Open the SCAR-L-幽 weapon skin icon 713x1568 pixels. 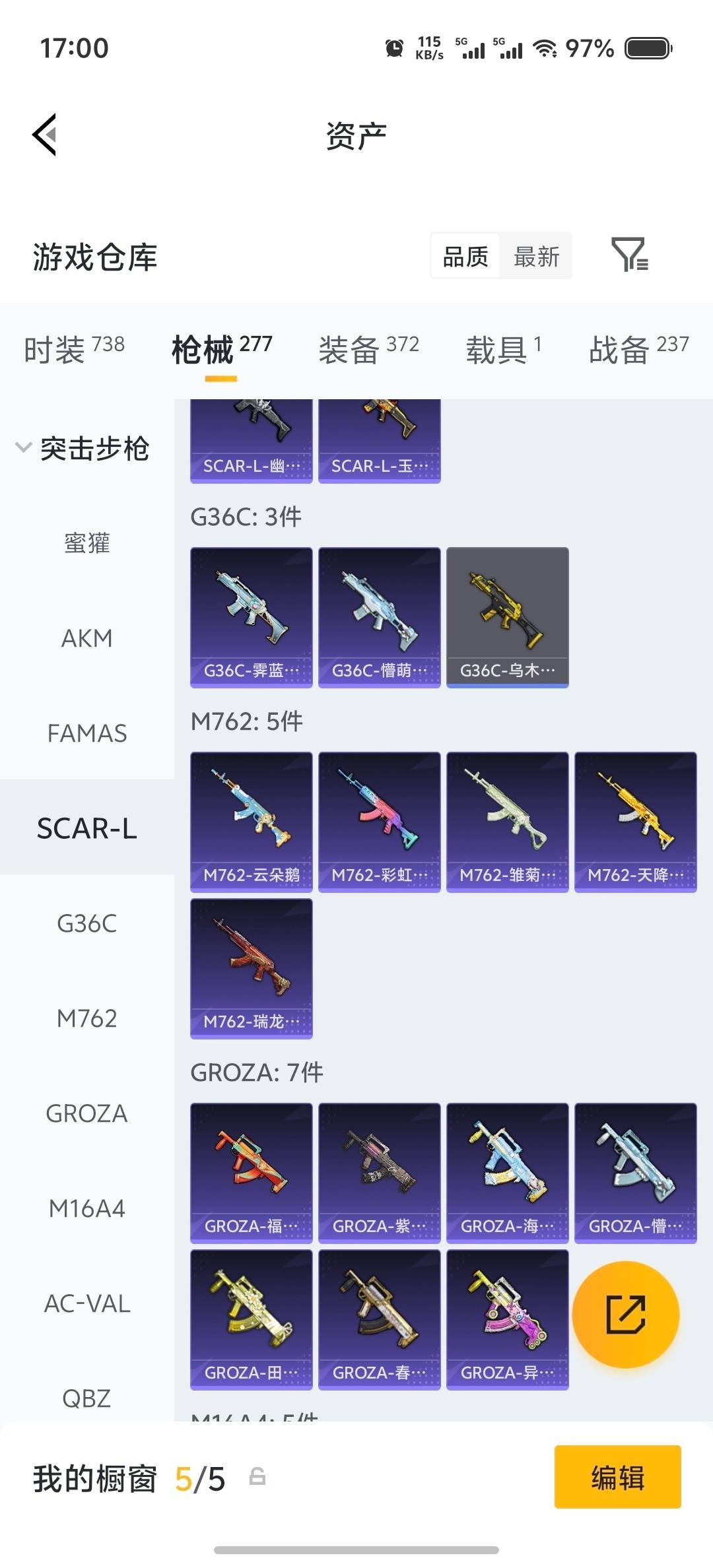tap(252, 436)
